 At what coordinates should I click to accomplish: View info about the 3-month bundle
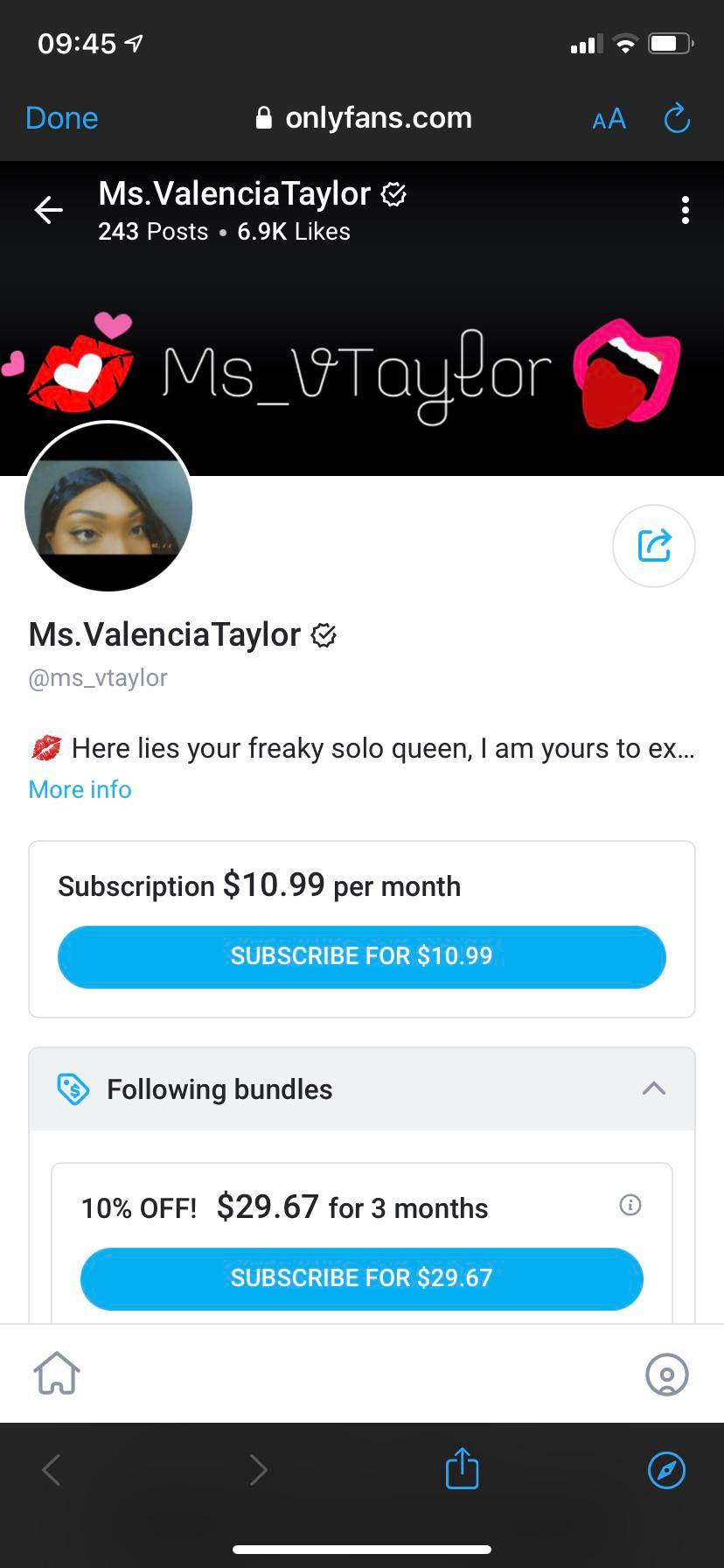click(x=630, y=1205)
